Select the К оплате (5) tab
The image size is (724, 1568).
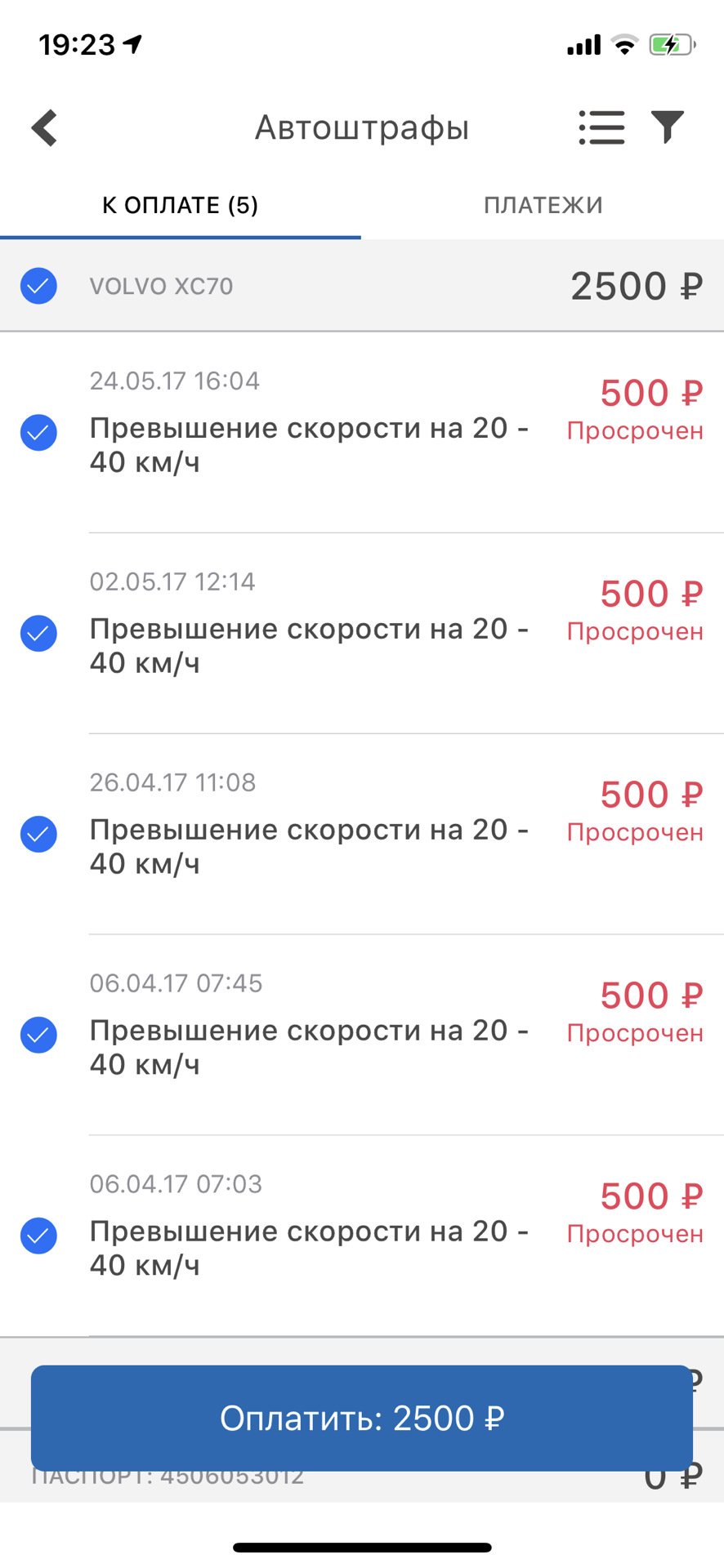(x=180, y=205)
